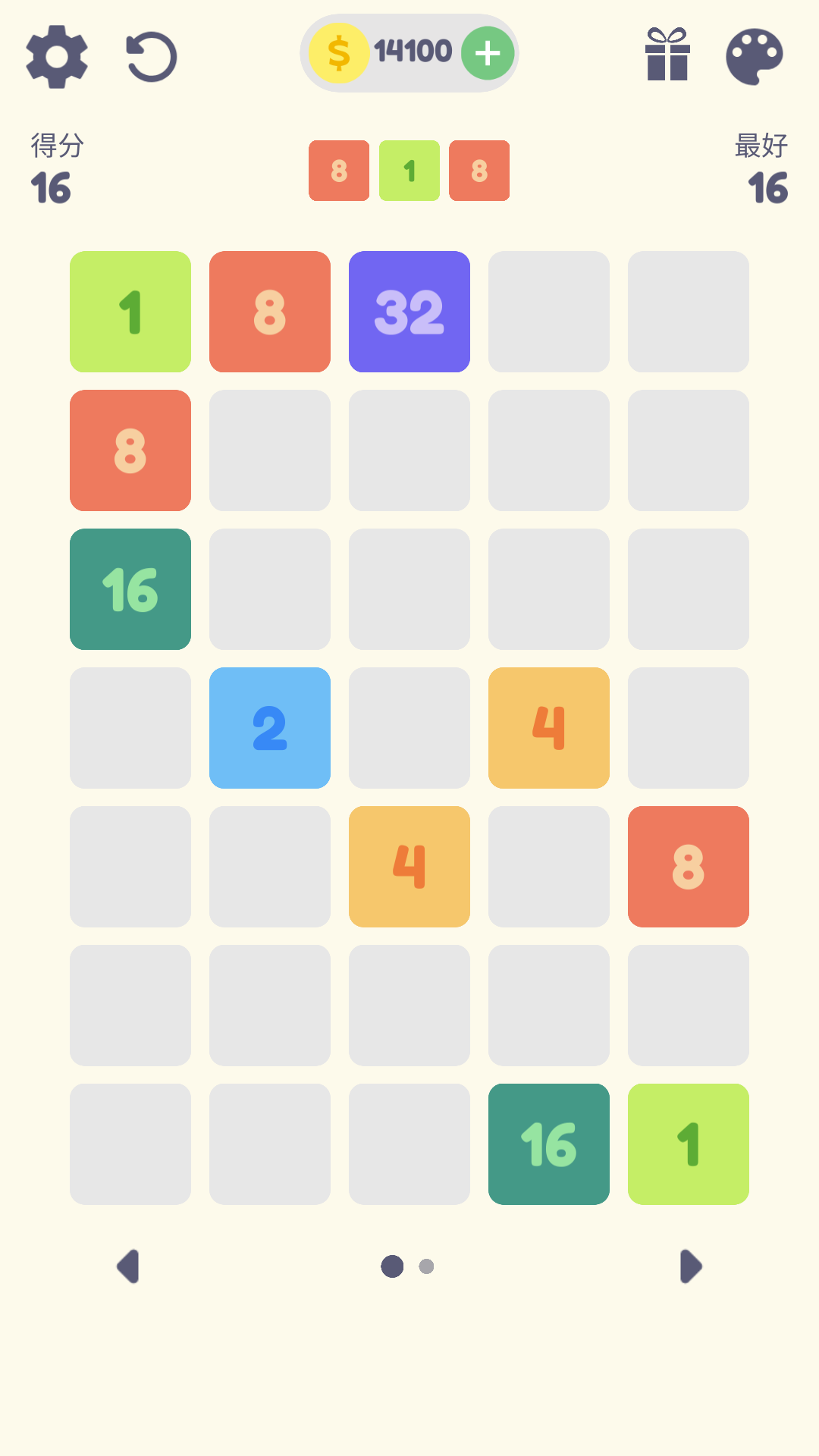Image resolution: width=819 pixels, height=1456 pixels.
Task: Open the palette theme icon
Action: click(754, 56)
